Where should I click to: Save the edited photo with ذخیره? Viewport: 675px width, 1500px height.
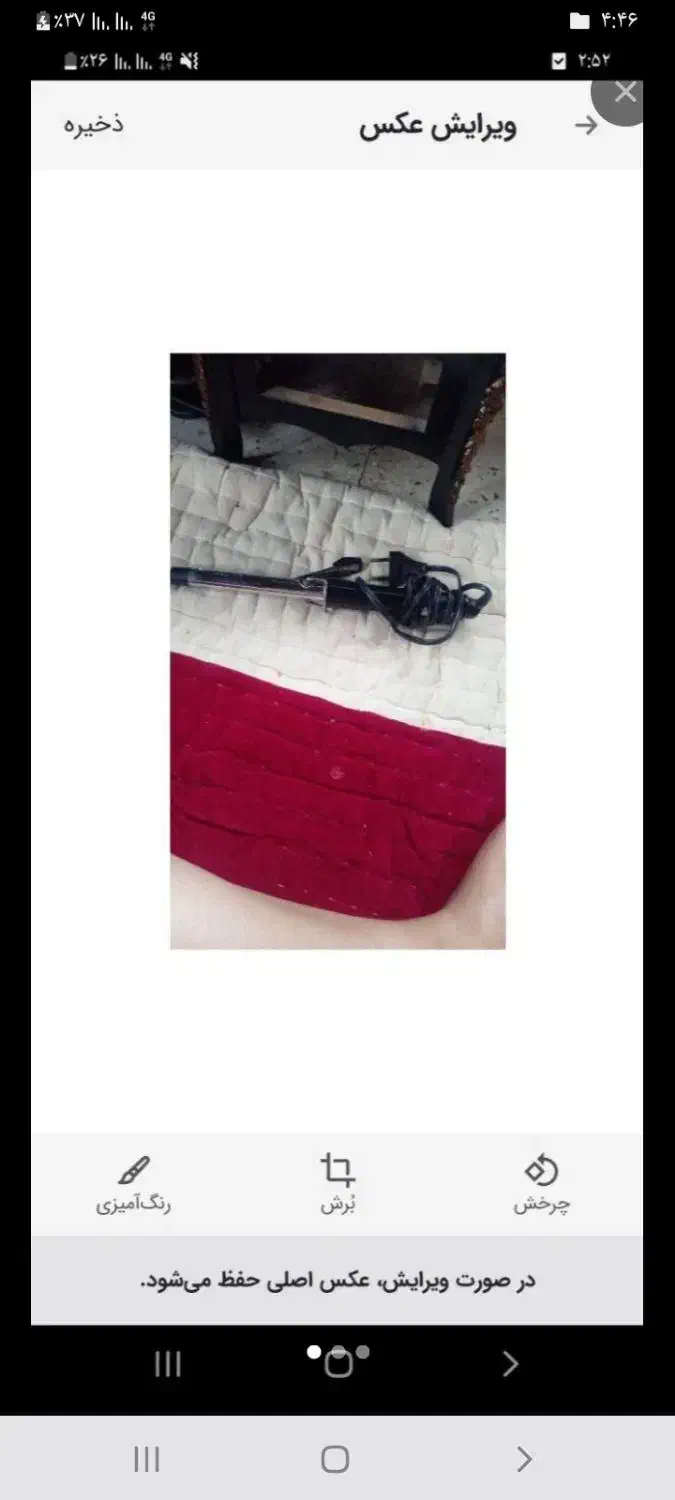(x=95, y=125)
